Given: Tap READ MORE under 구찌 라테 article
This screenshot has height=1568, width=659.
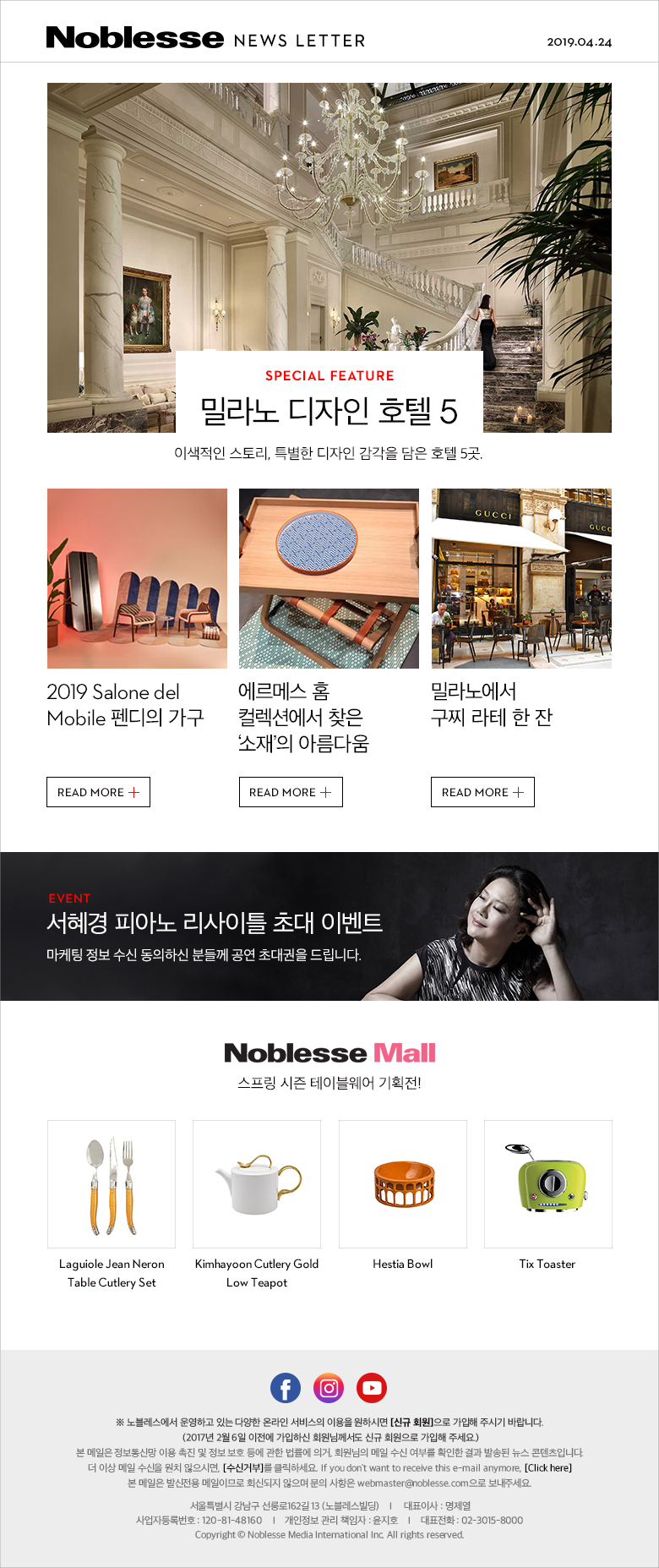Looking at the screenshot, I should (x=482, y=792).
